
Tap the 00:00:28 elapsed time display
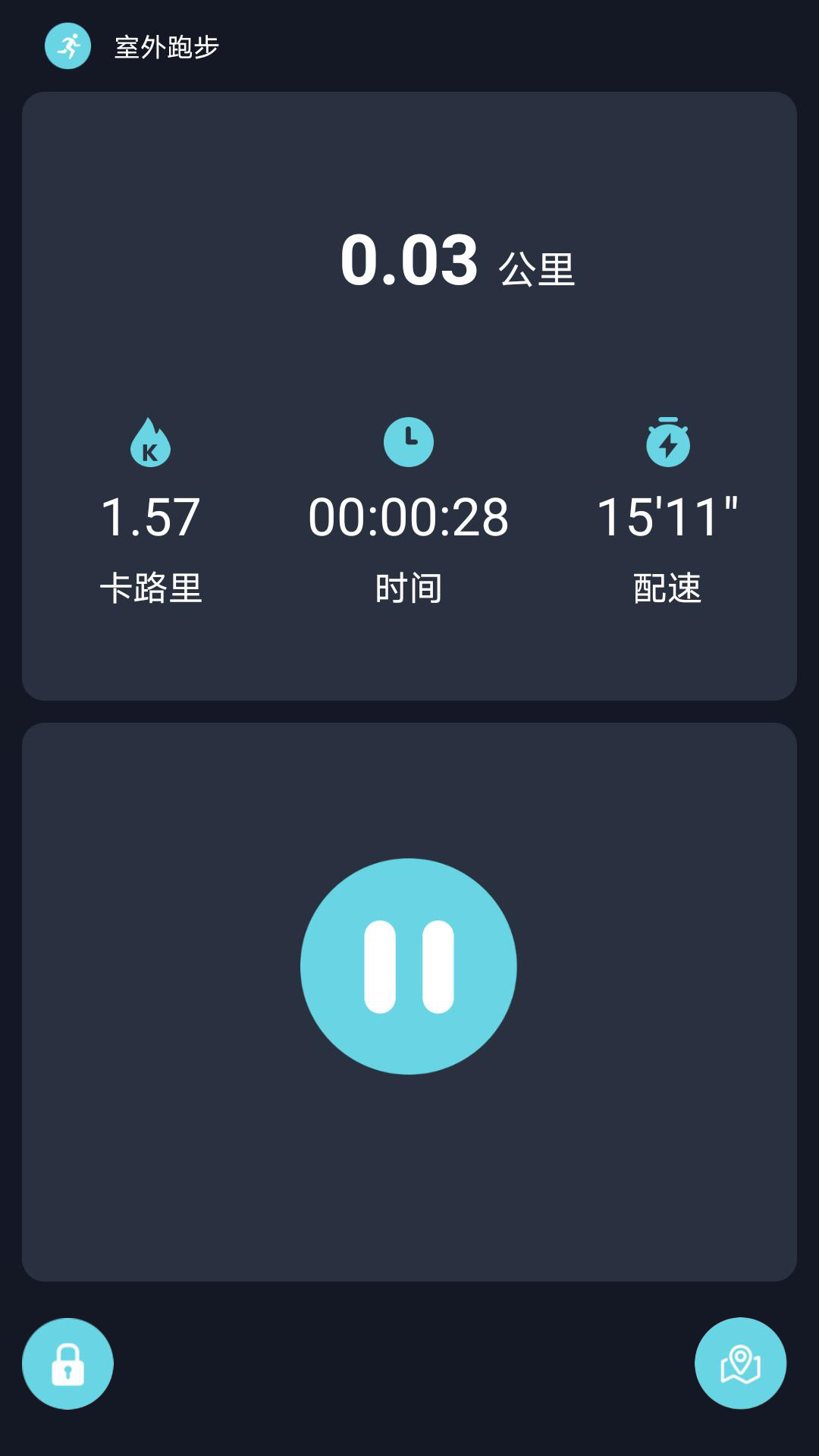tap(409, 518)
